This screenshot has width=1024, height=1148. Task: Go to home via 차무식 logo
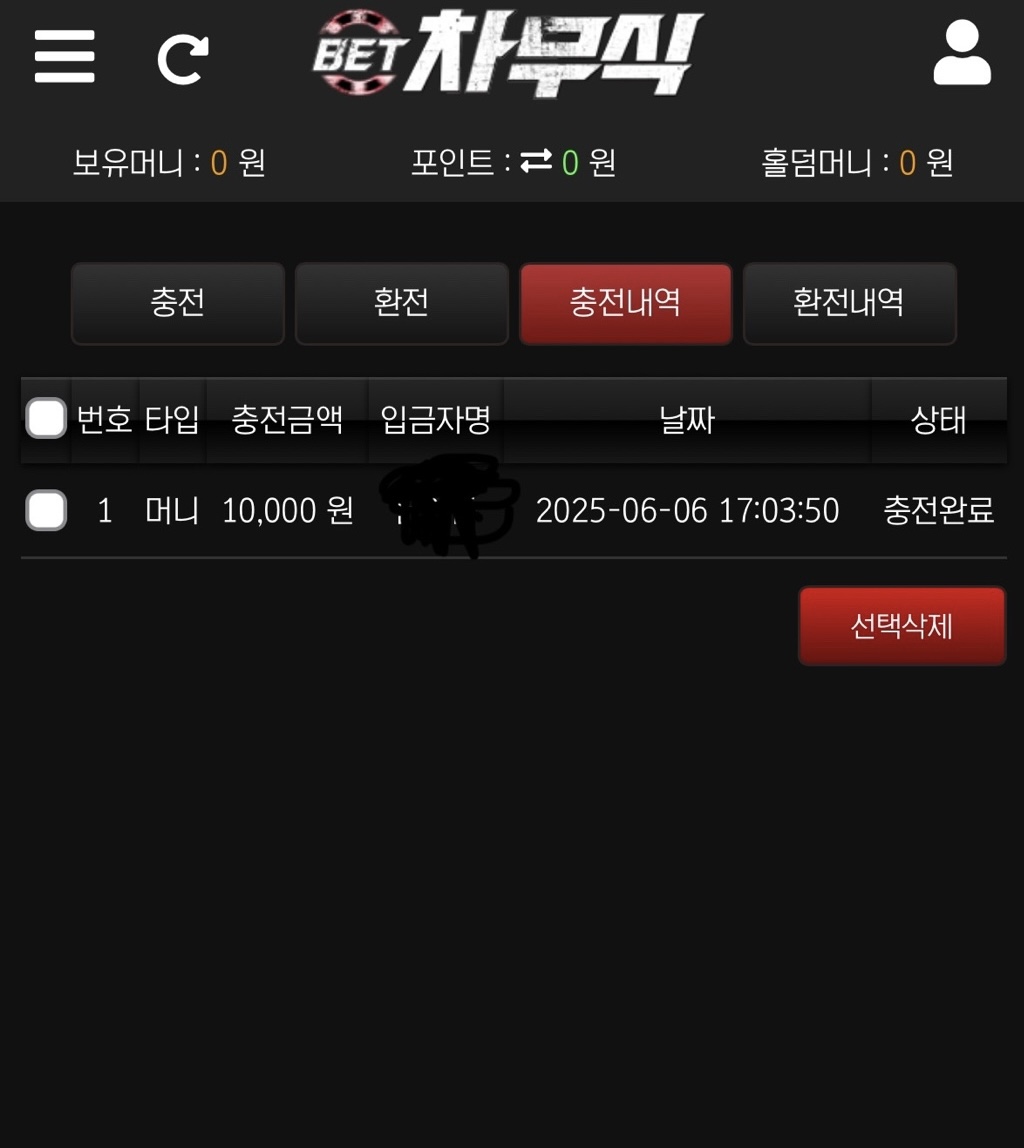[x=510, y=54]
